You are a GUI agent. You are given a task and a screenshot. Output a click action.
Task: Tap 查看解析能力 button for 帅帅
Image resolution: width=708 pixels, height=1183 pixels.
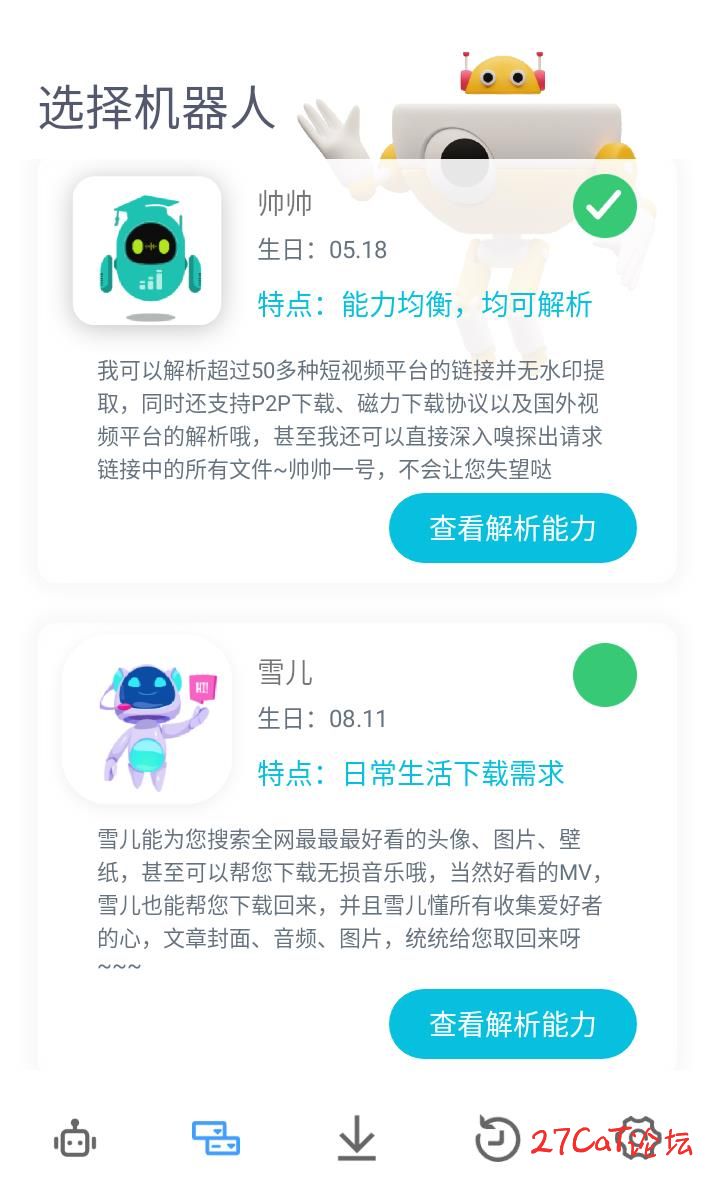pos(512,528)
